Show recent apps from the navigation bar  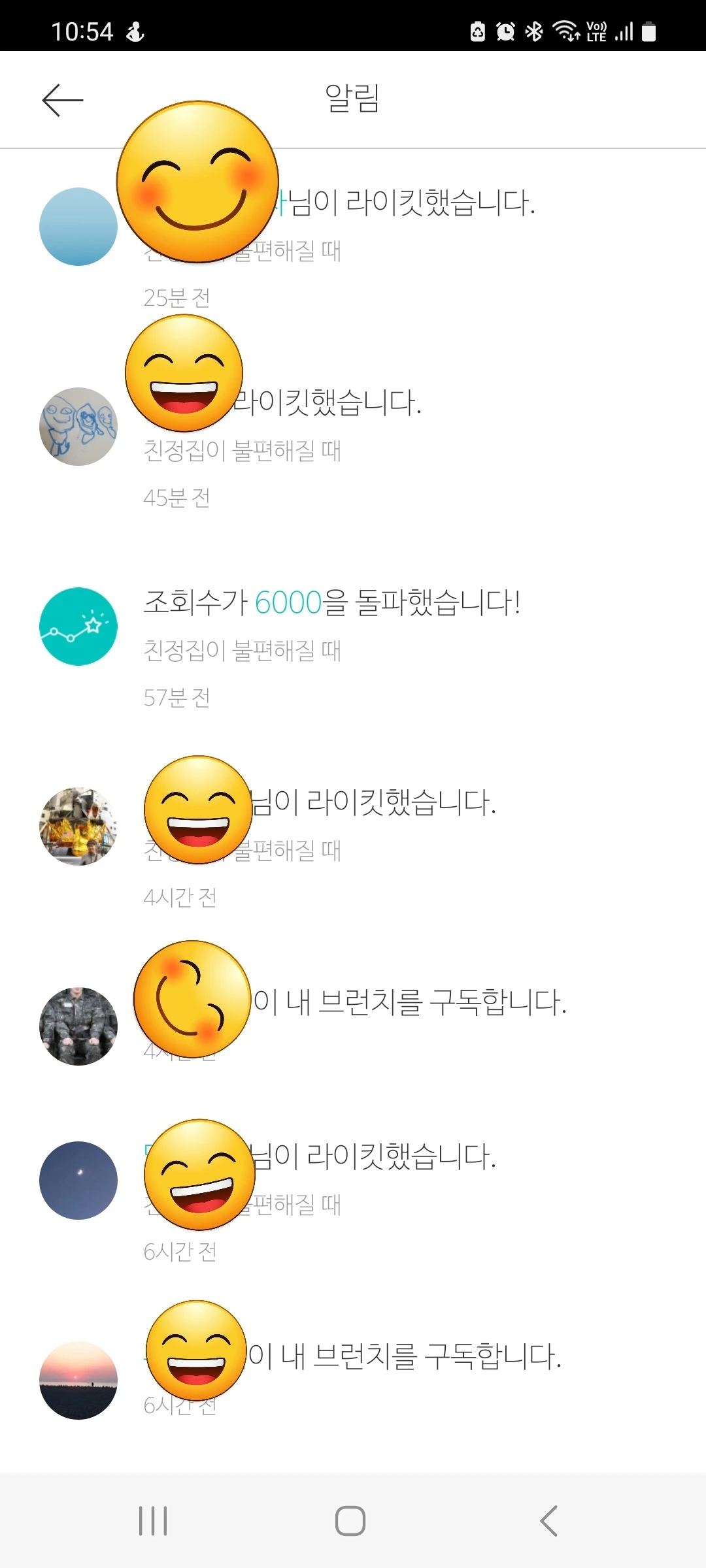click(153, 1521)
